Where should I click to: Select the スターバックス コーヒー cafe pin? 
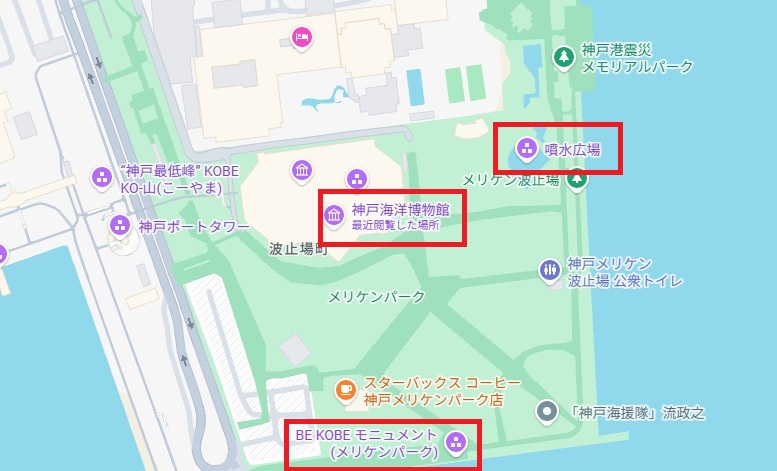click(x=346, y=389)
